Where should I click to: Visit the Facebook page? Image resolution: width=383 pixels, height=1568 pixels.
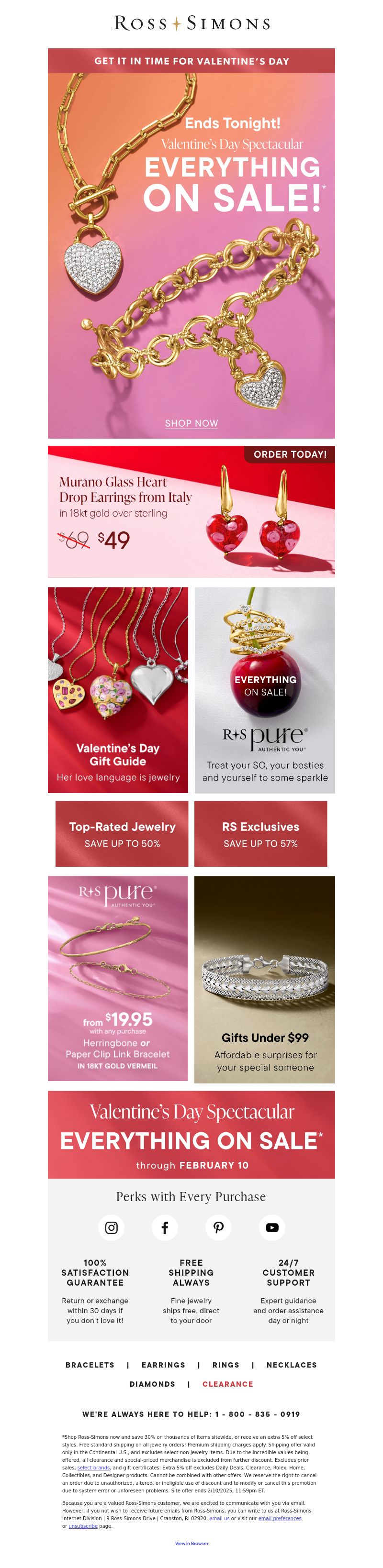tap(165, 1227)
